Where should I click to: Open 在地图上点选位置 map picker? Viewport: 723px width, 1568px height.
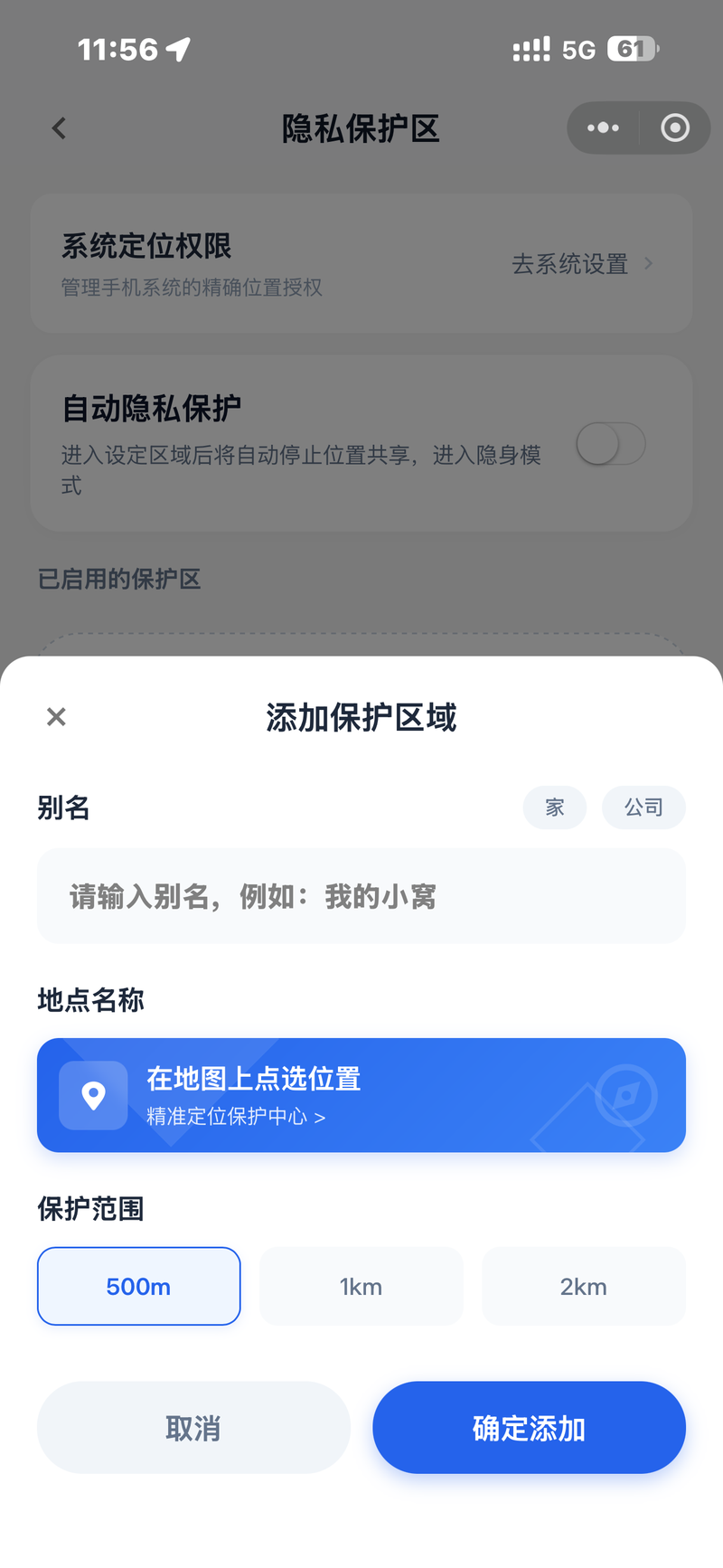pos(361,1095)
